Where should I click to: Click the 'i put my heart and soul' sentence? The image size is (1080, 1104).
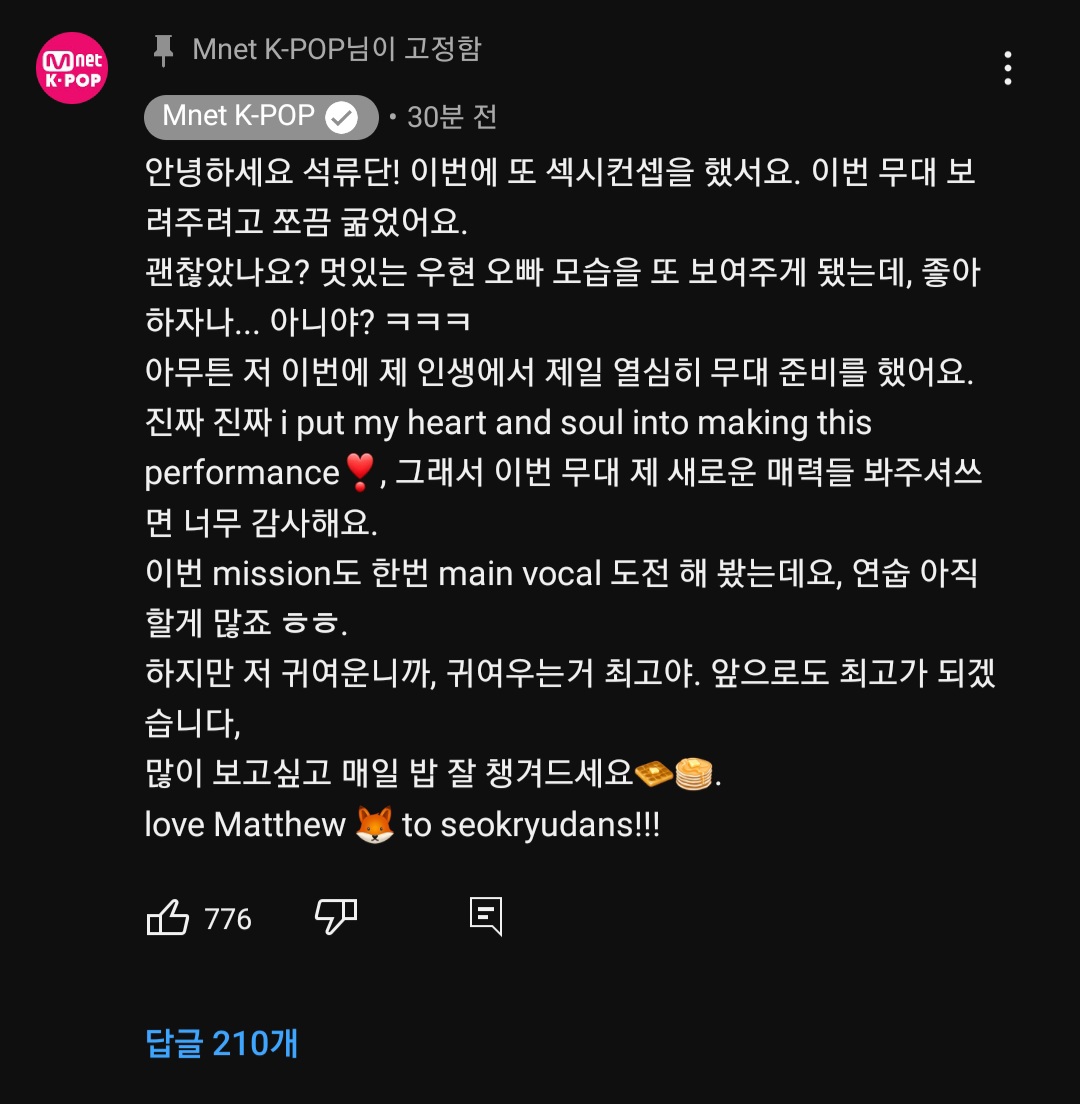pos(500,422)
